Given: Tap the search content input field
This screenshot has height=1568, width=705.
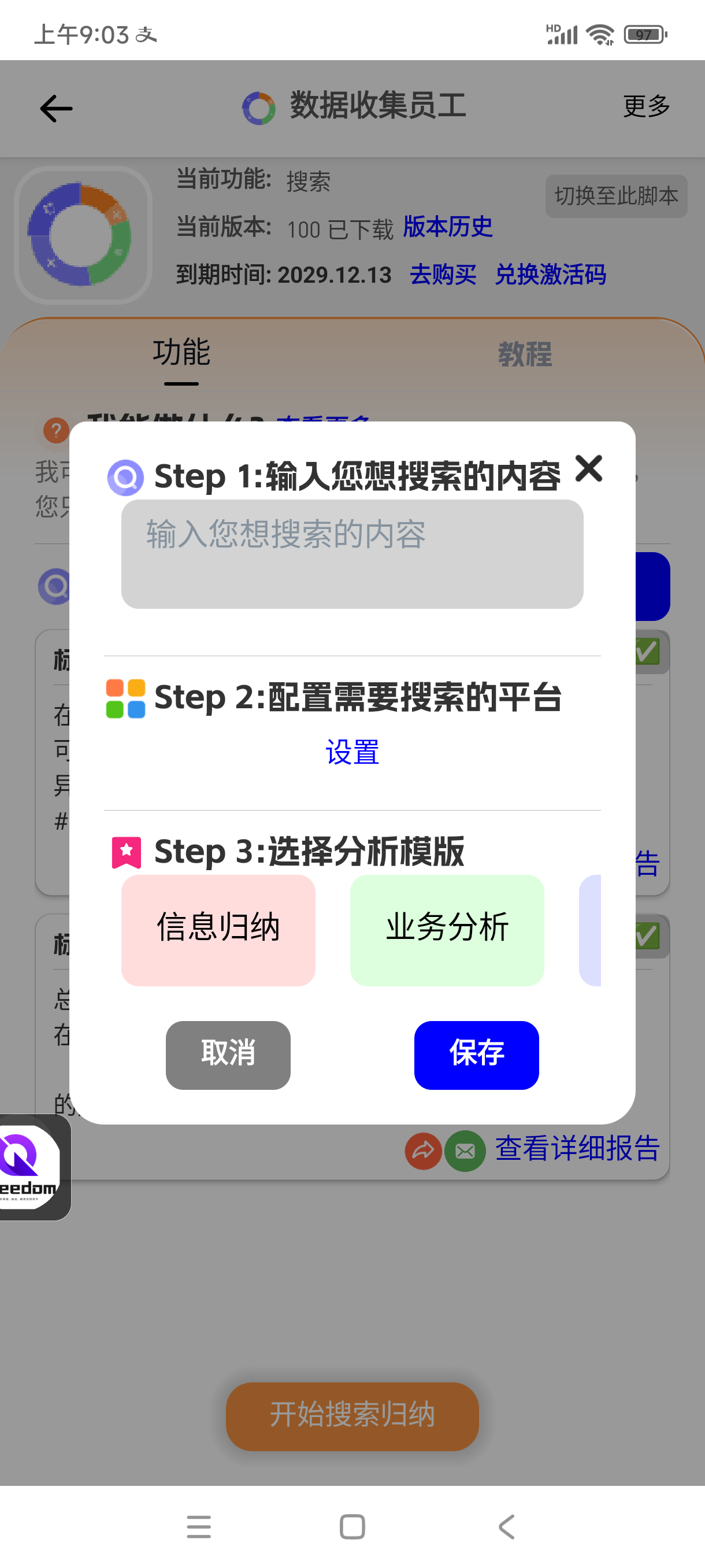Looking at the screenshot, I should pos(352,553).
